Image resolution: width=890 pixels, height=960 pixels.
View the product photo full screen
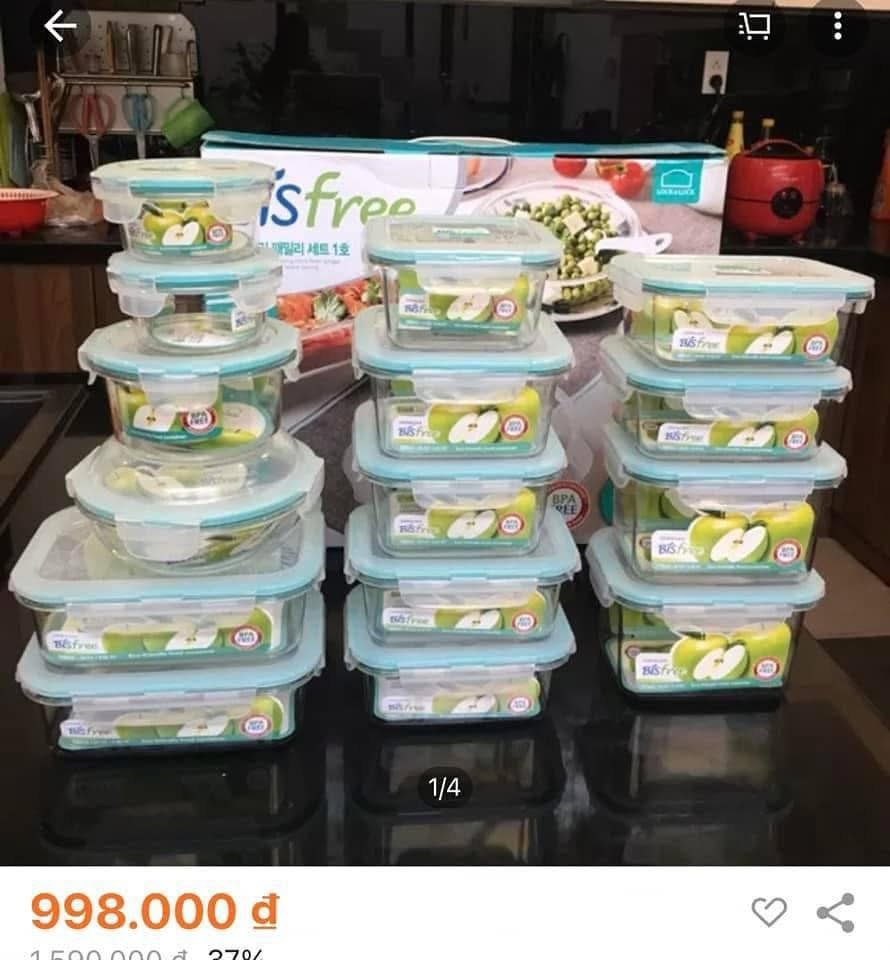[445, 450]
